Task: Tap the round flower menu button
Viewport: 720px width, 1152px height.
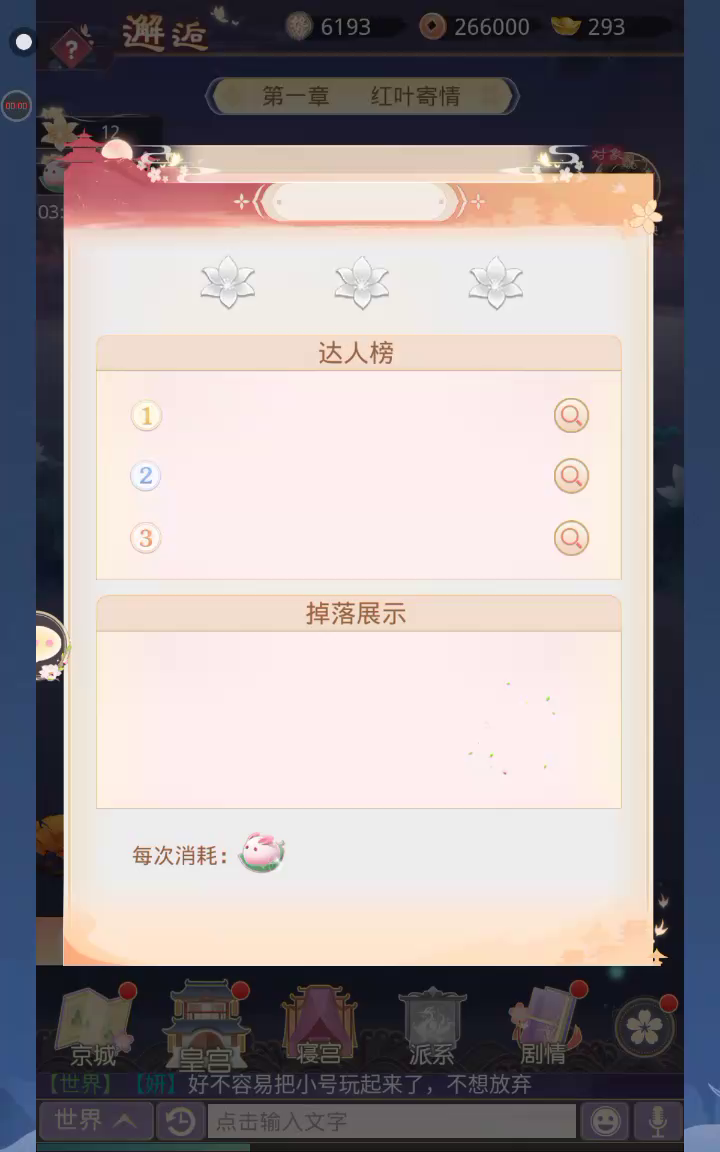Action: click(x=644, y=1028)
